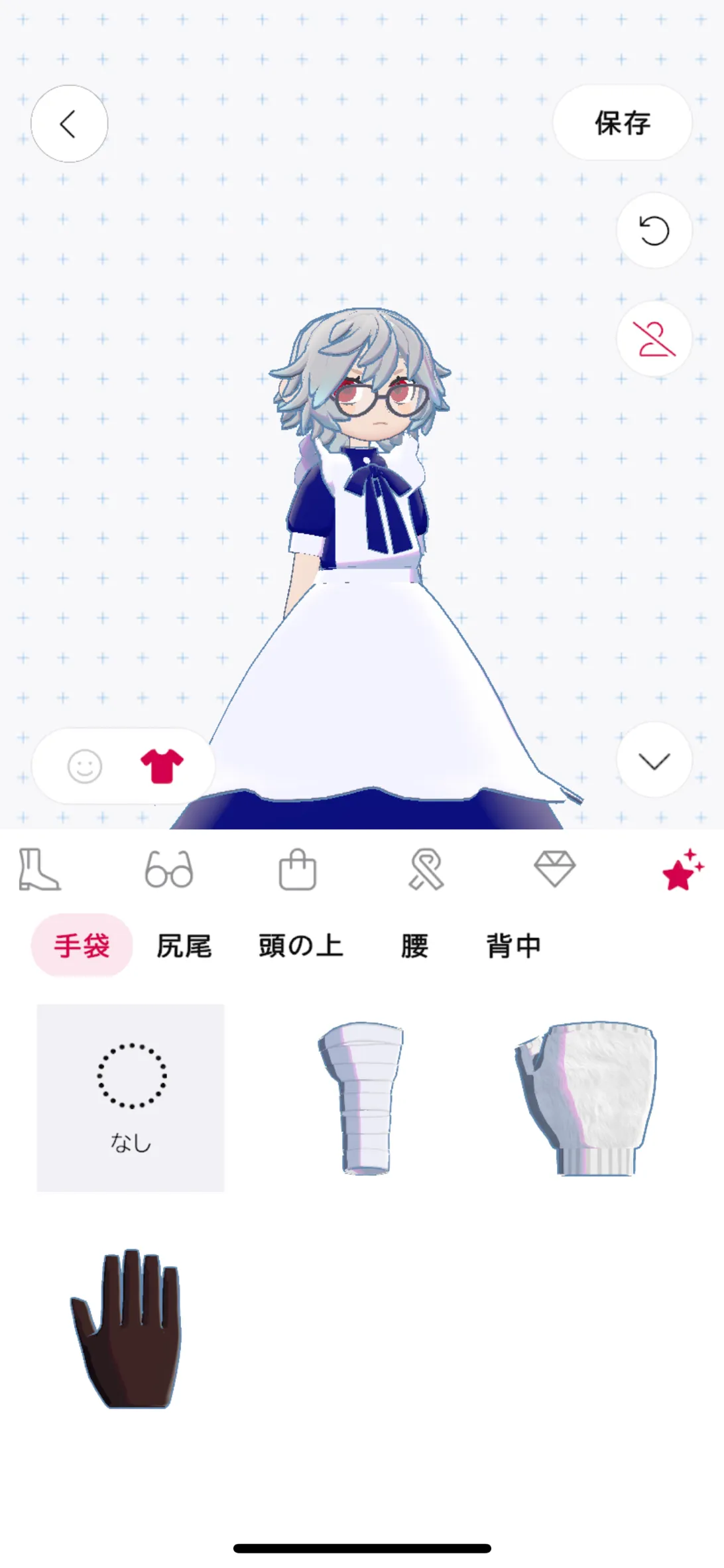Tap the crossed-out hanger icon
Image resolution: width=724 pixels, height=1568 pixels.
[x=654, y=339]
